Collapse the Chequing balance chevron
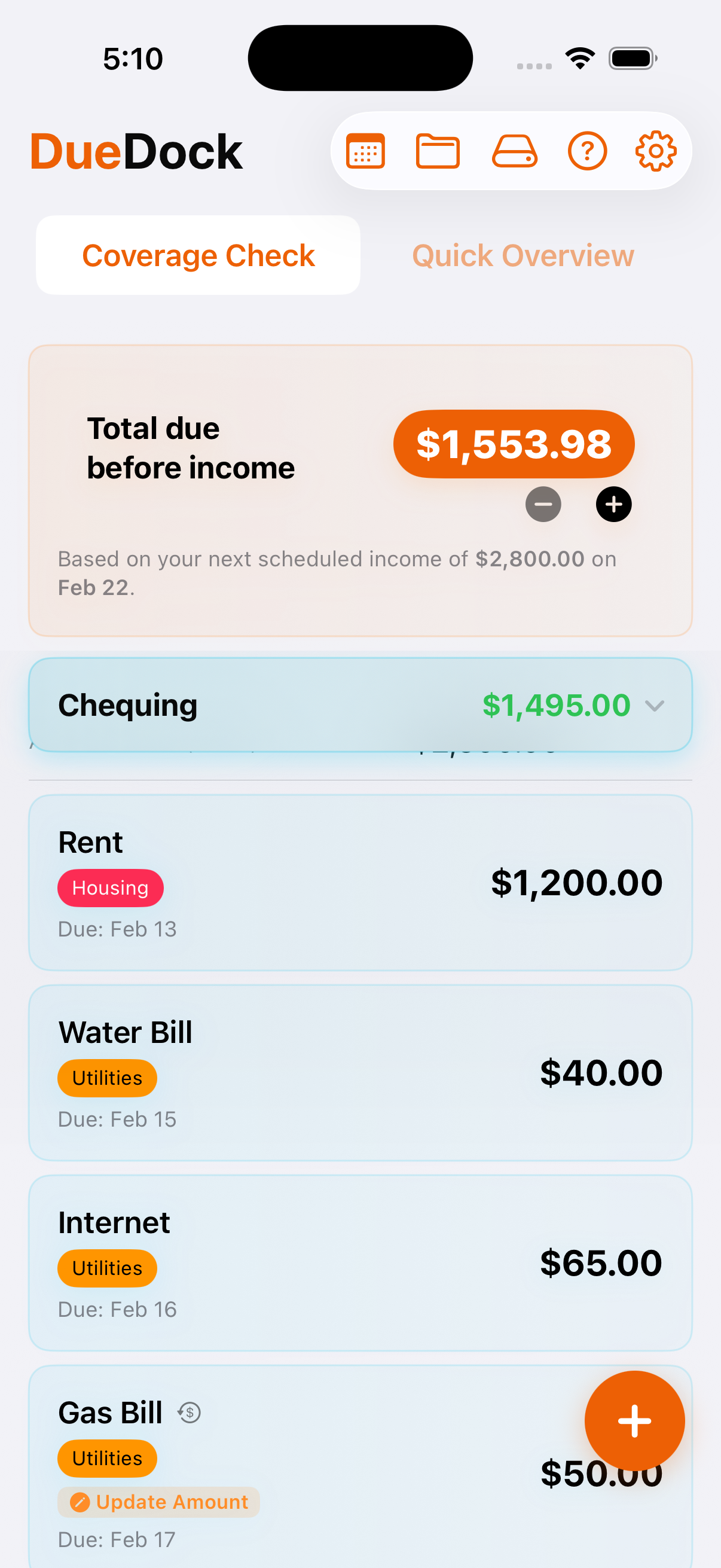The height and width of the screenshot is (1568, 721). (x=655, y=707)
